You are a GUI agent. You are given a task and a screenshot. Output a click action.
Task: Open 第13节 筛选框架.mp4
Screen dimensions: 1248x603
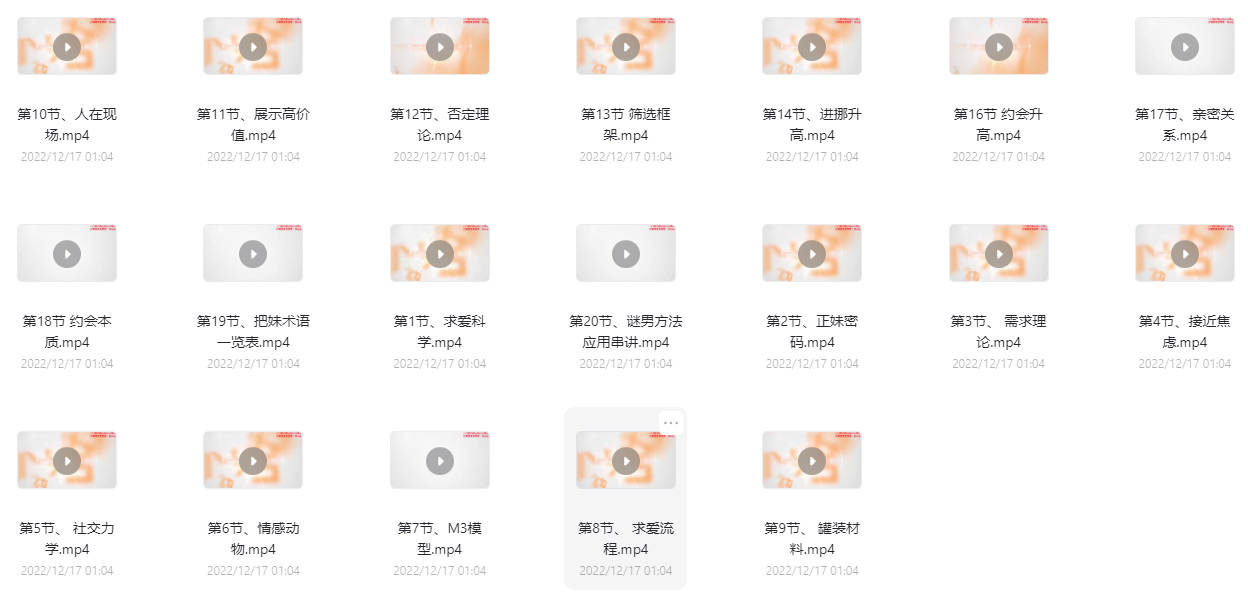(626, 46)
